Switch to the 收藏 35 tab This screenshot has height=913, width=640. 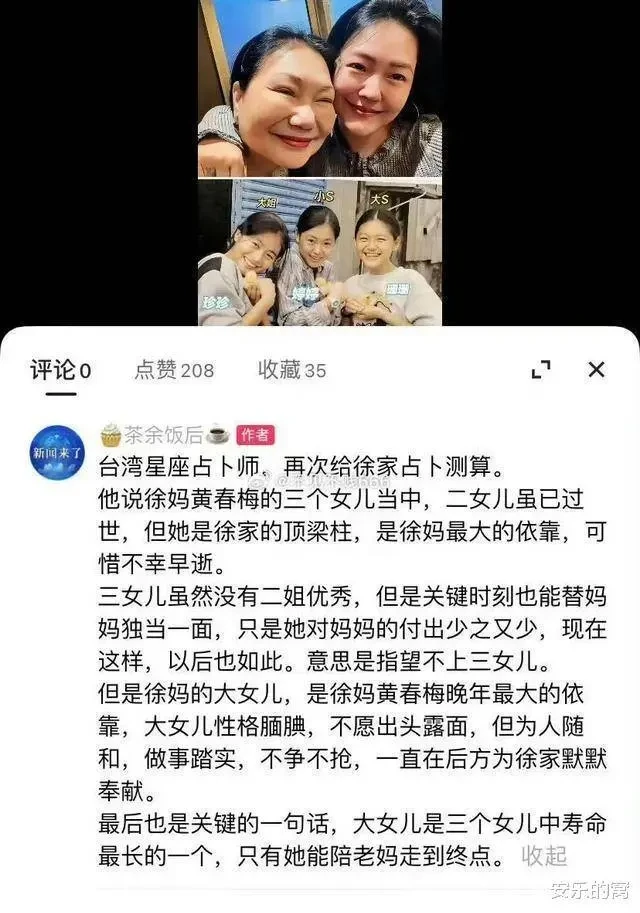point(291,370)
